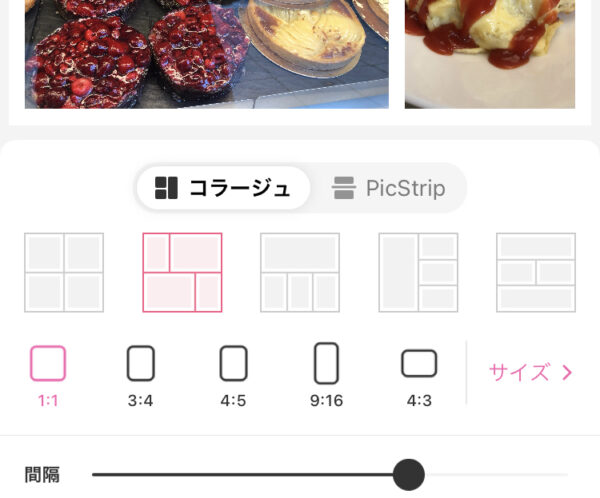This screenshot has height=498, width=600.
Task: Select the 1:1 aspect ratio
Action: (48, 372)
